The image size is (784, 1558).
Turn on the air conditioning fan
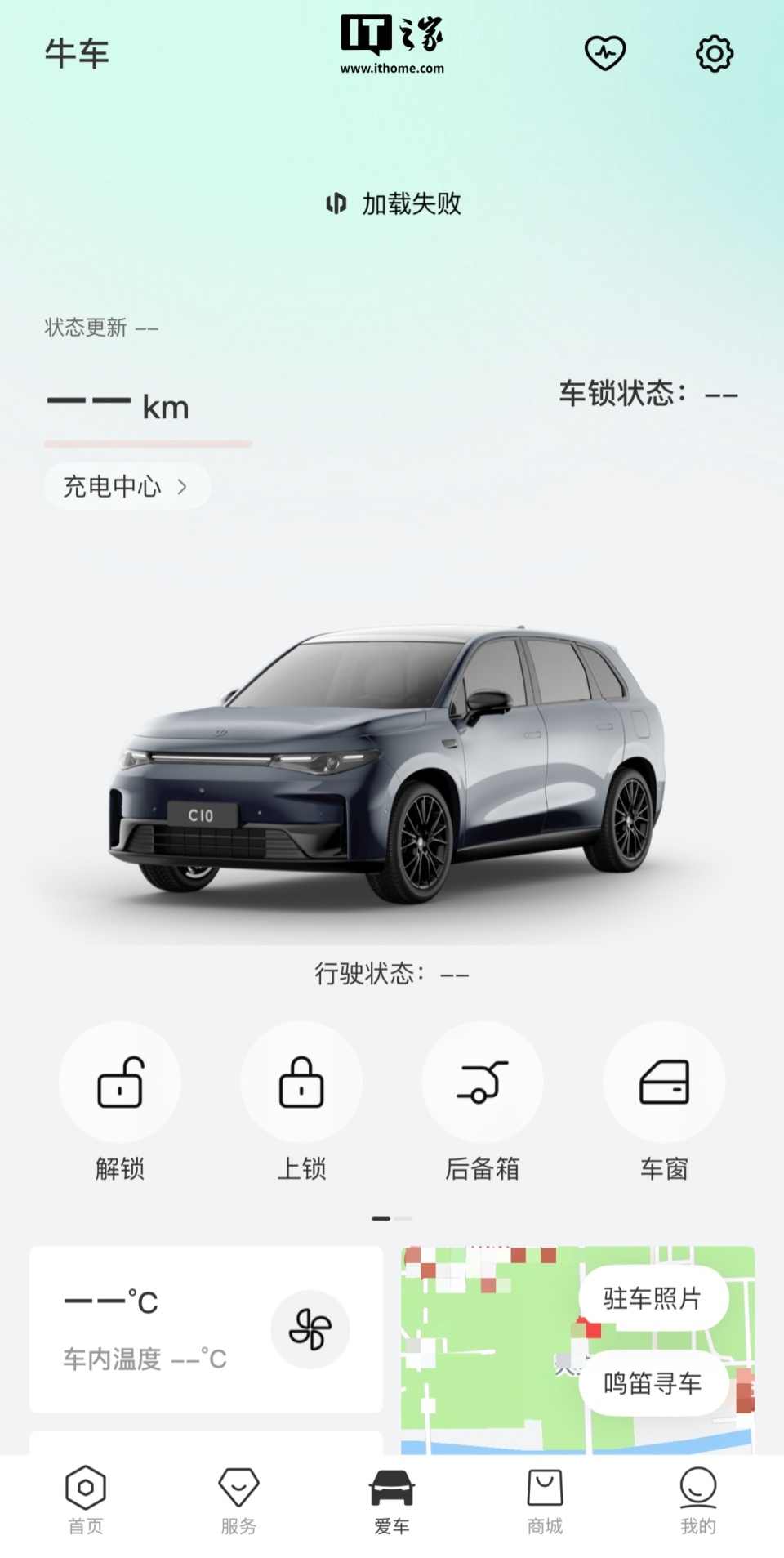[310, 1329]
